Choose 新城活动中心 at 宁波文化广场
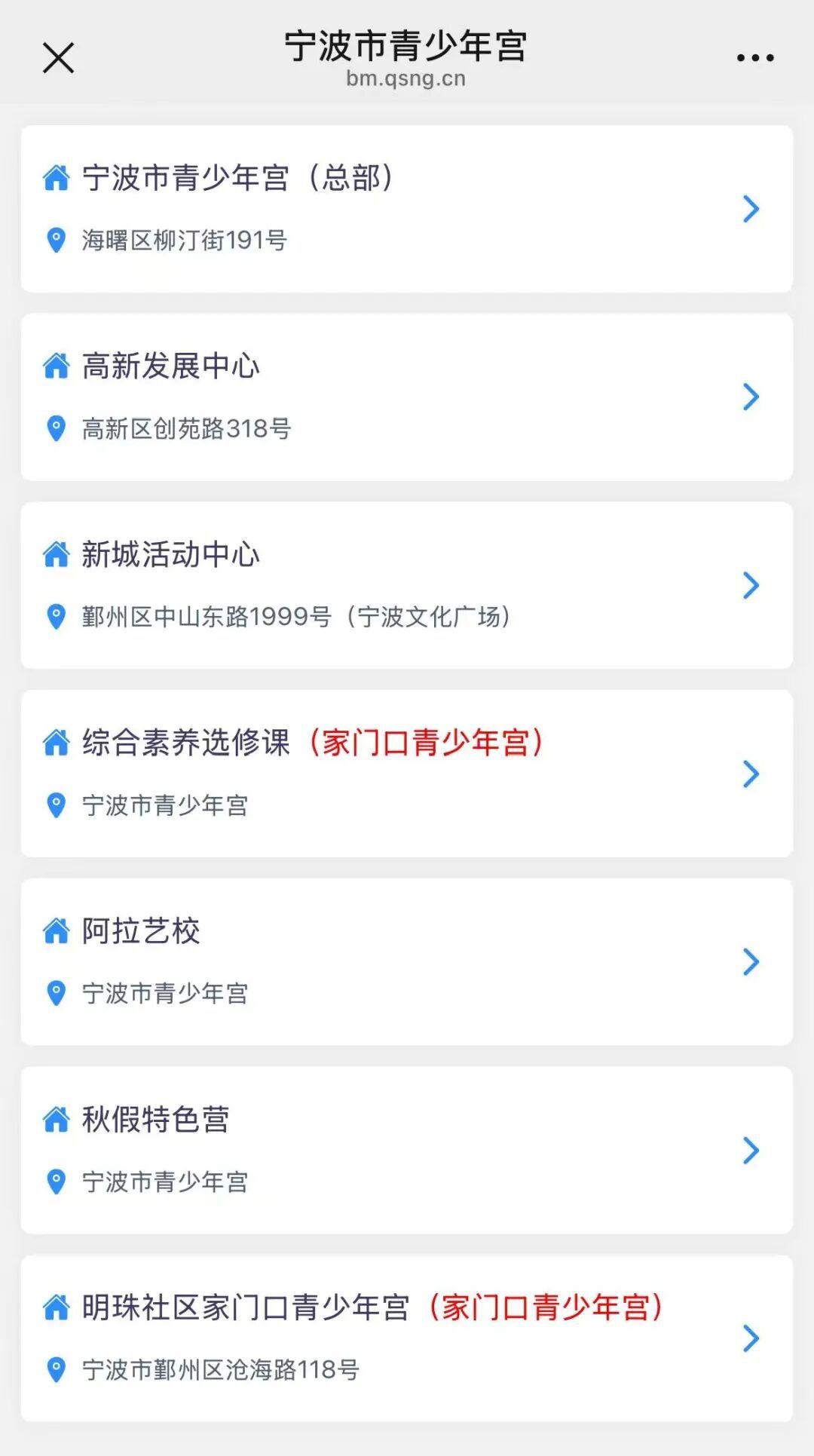 point(407,585)
